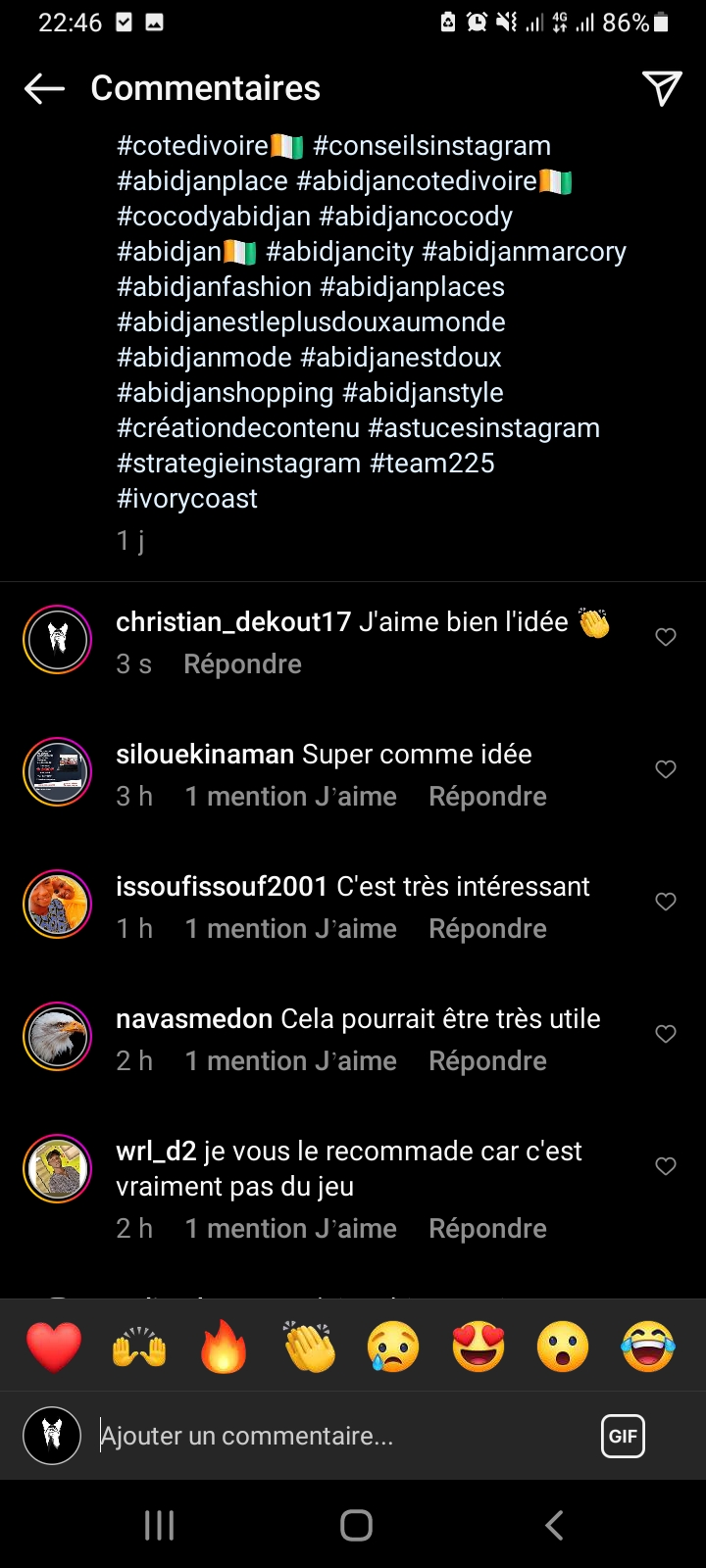This screenshot has width=706, height=1568.
Task: Like christian_dekout17's comment
Action: point(666,637)
